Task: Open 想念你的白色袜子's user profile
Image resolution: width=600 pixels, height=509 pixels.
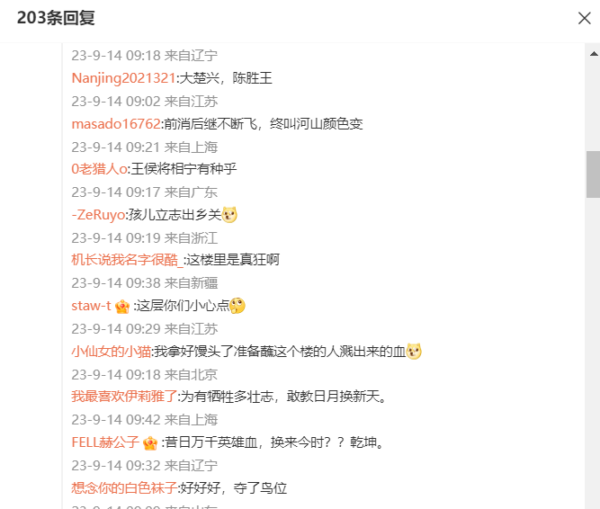Action: click(124, 488)
